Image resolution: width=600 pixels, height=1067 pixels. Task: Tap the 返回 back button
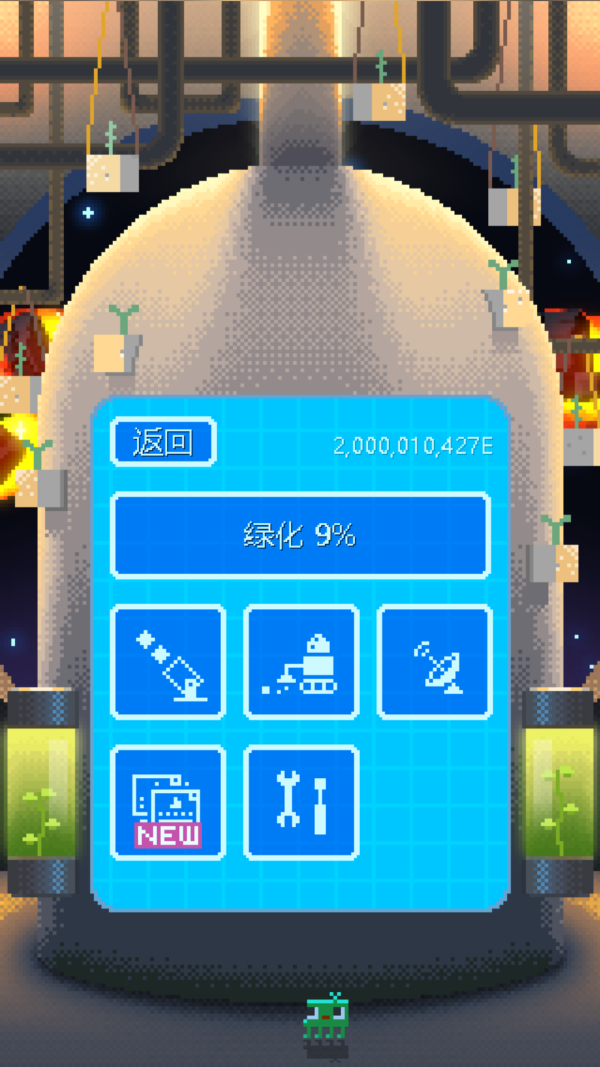(x=163, y=441)
